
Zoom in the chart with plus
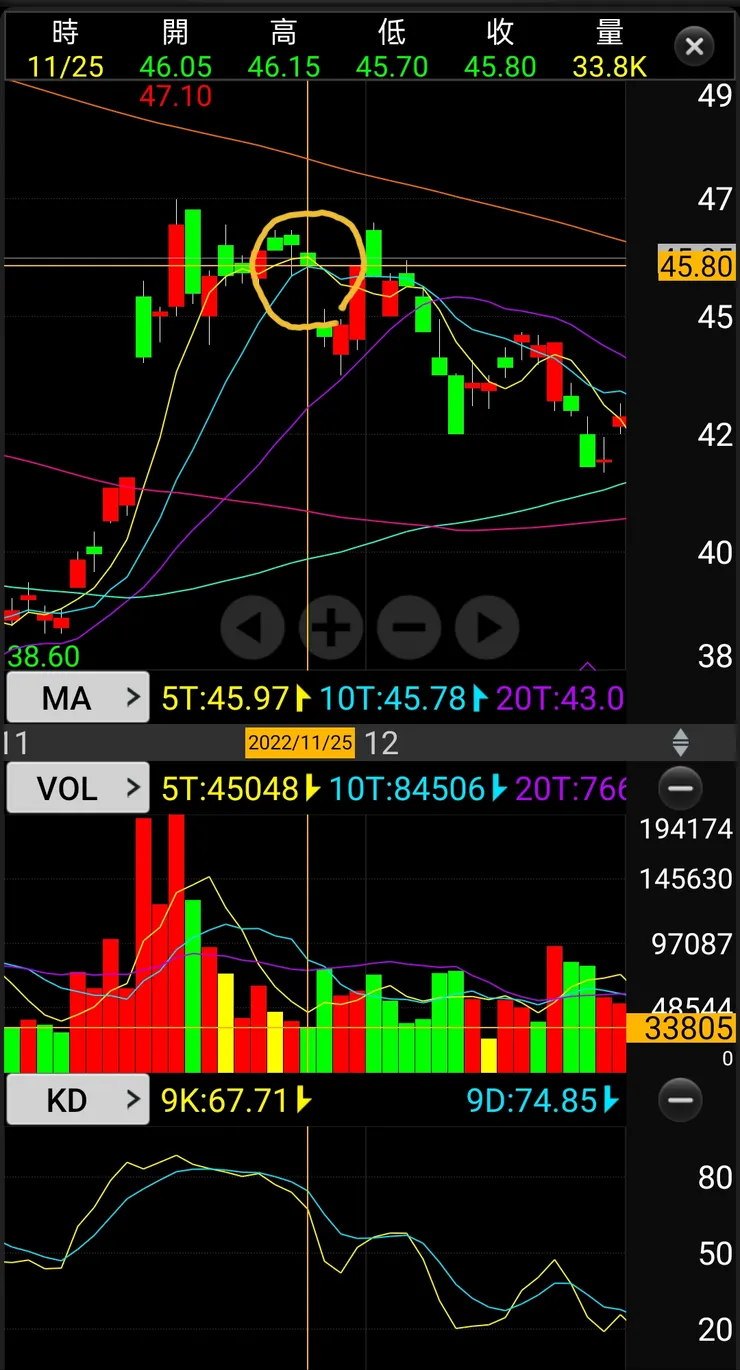(x=331, y=627)
